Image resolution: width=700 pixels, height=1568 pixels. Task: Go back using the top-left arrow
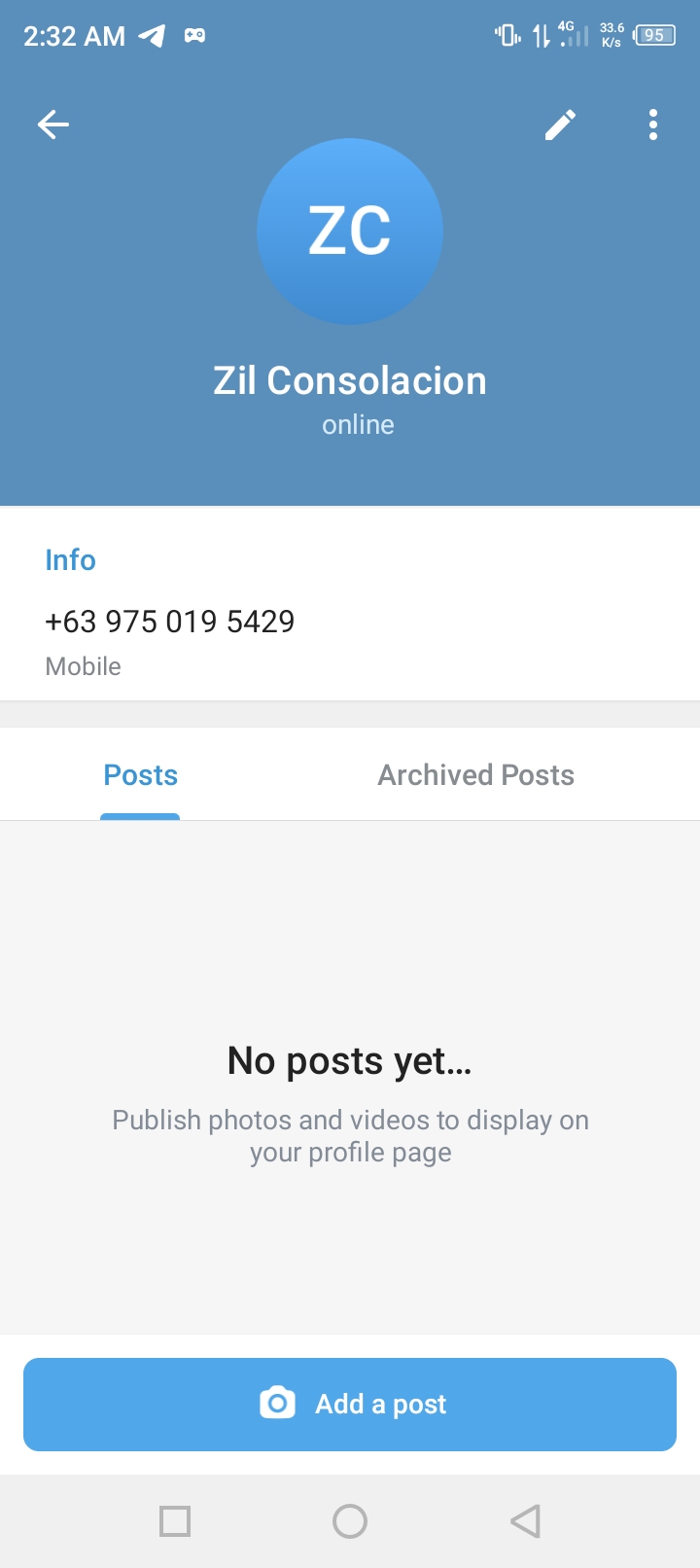(53, 125)
